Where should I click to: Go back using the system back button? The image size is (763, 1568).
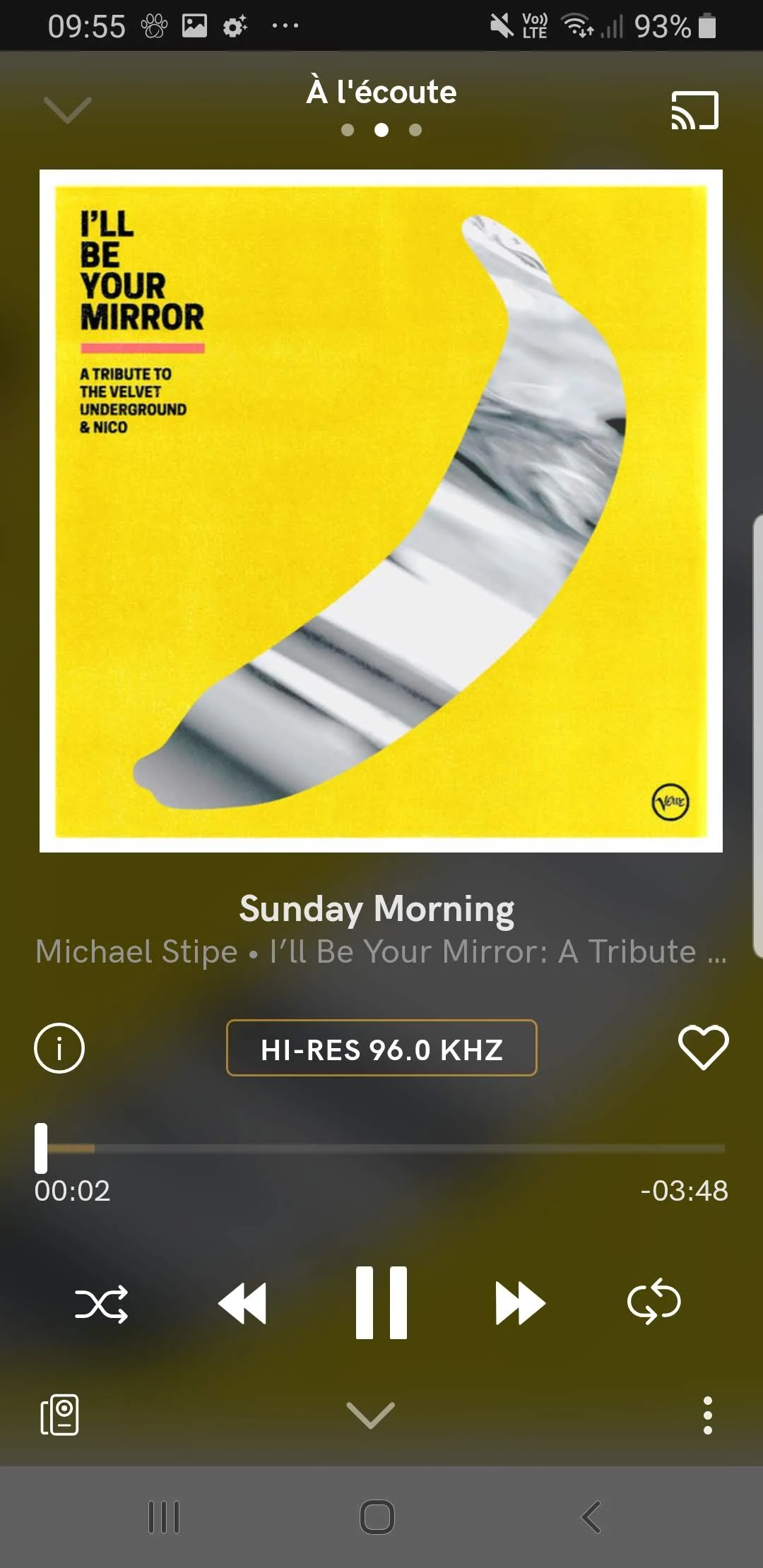coord(591,1517)
